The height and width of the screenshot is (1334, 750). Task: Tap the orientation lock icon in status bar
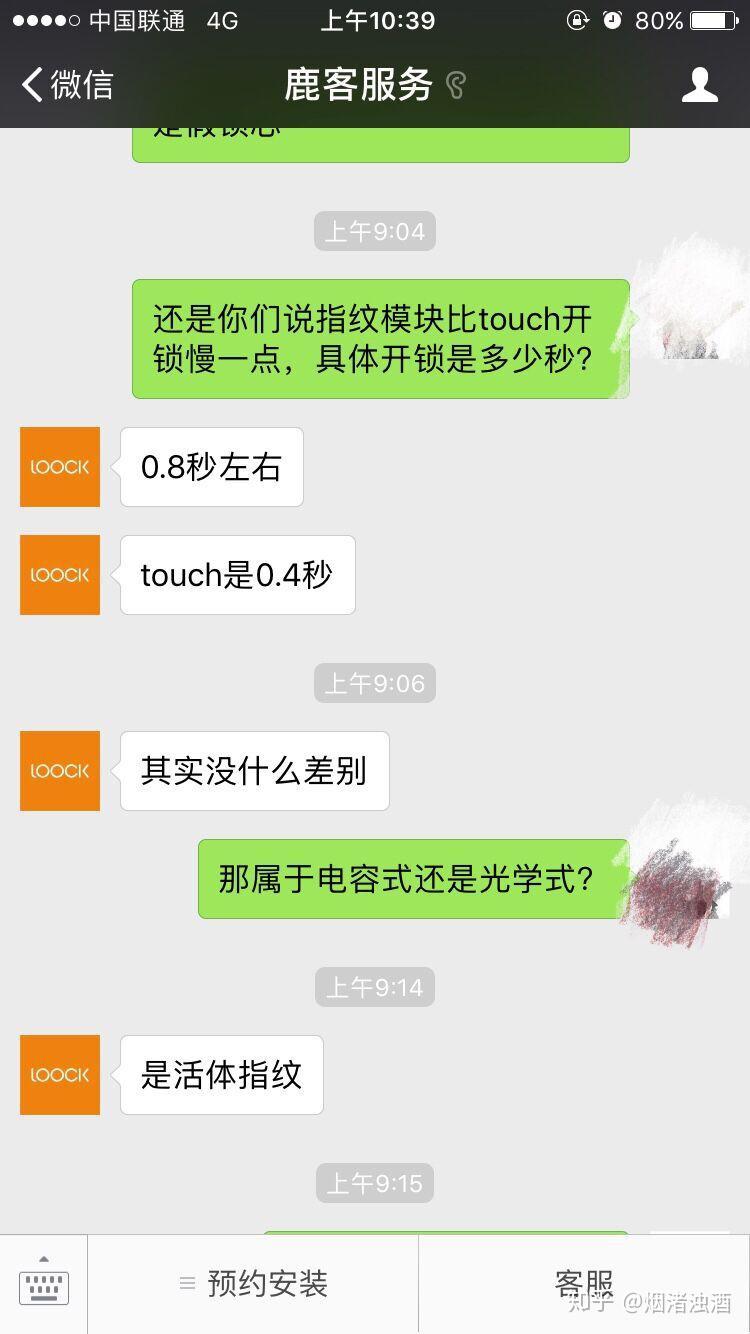tap(578, 19)
